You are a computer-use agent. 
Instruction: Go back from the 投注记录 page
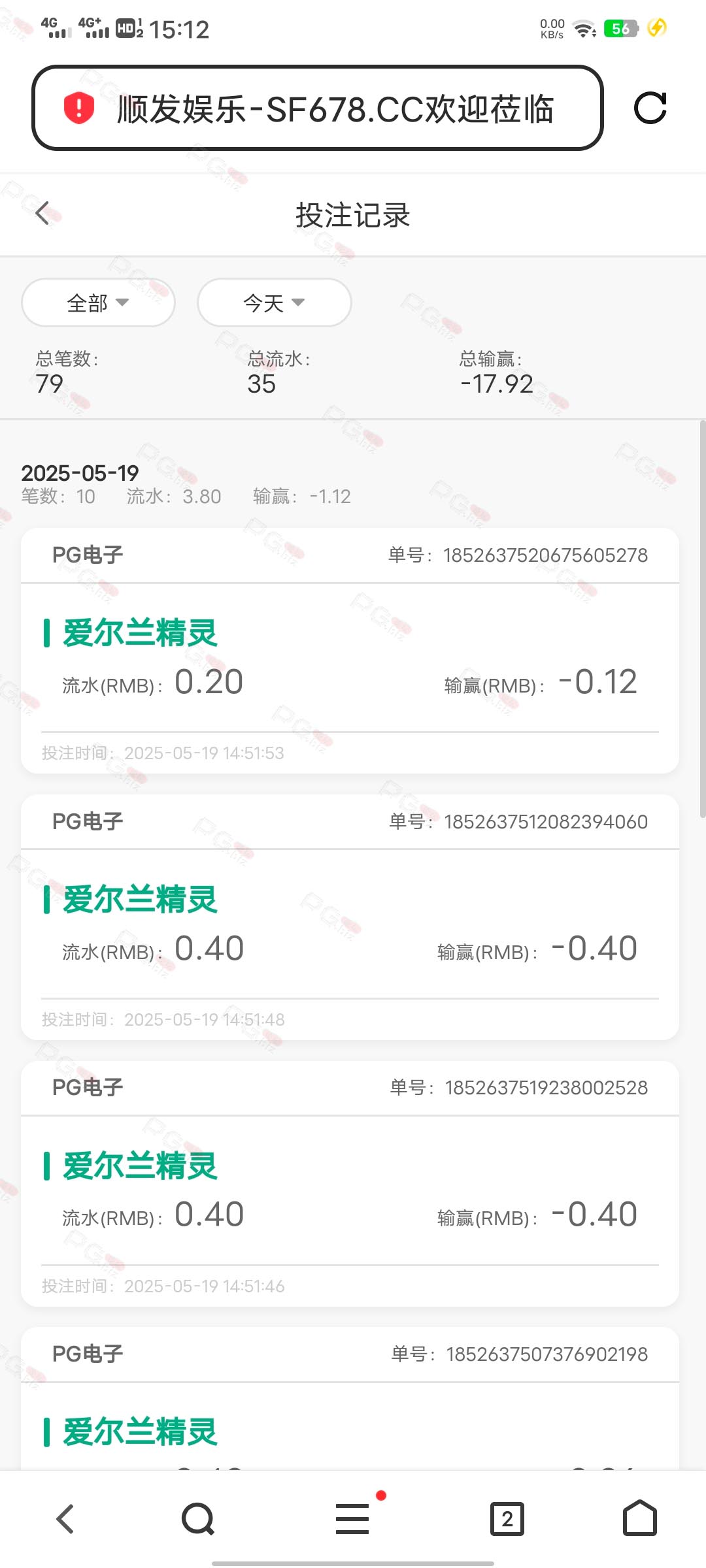click(x=42, y=213)
